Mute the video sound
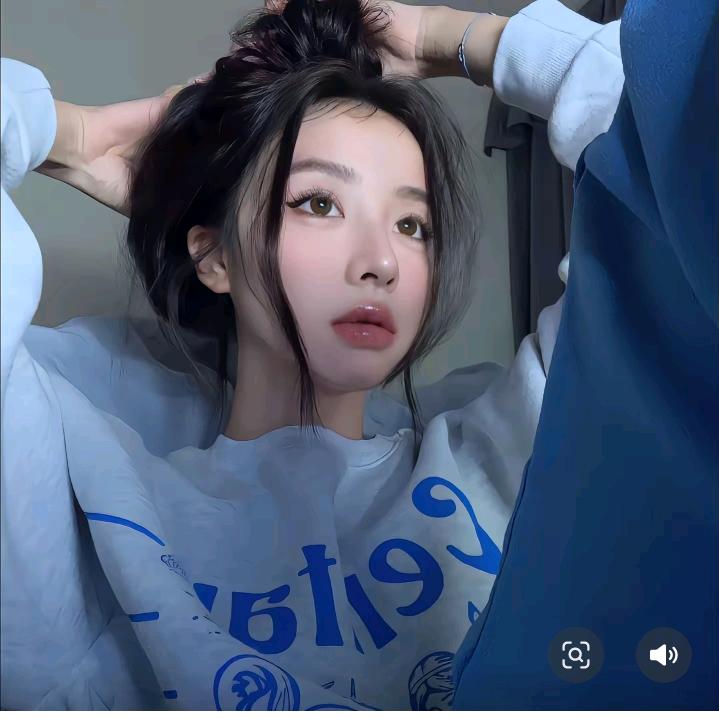Image resolution: width=719 pixels, height=719 pixels. 663,655
